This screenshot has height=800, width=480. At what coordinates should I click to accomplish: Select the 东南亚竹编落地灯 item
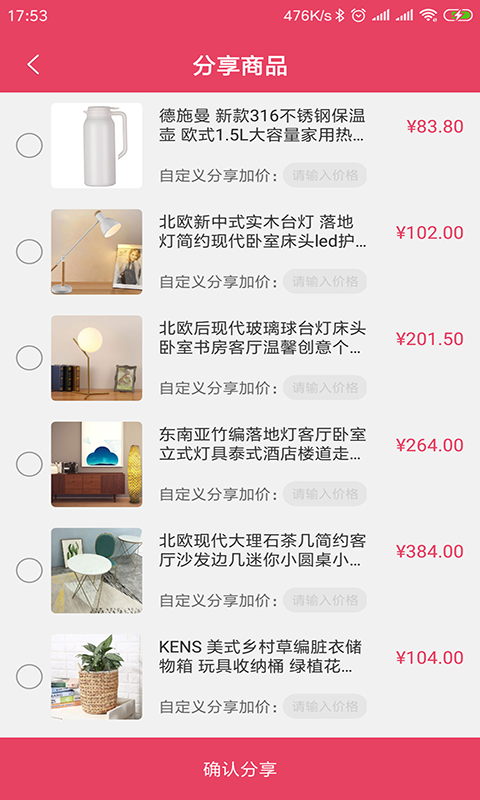[29, 464]
